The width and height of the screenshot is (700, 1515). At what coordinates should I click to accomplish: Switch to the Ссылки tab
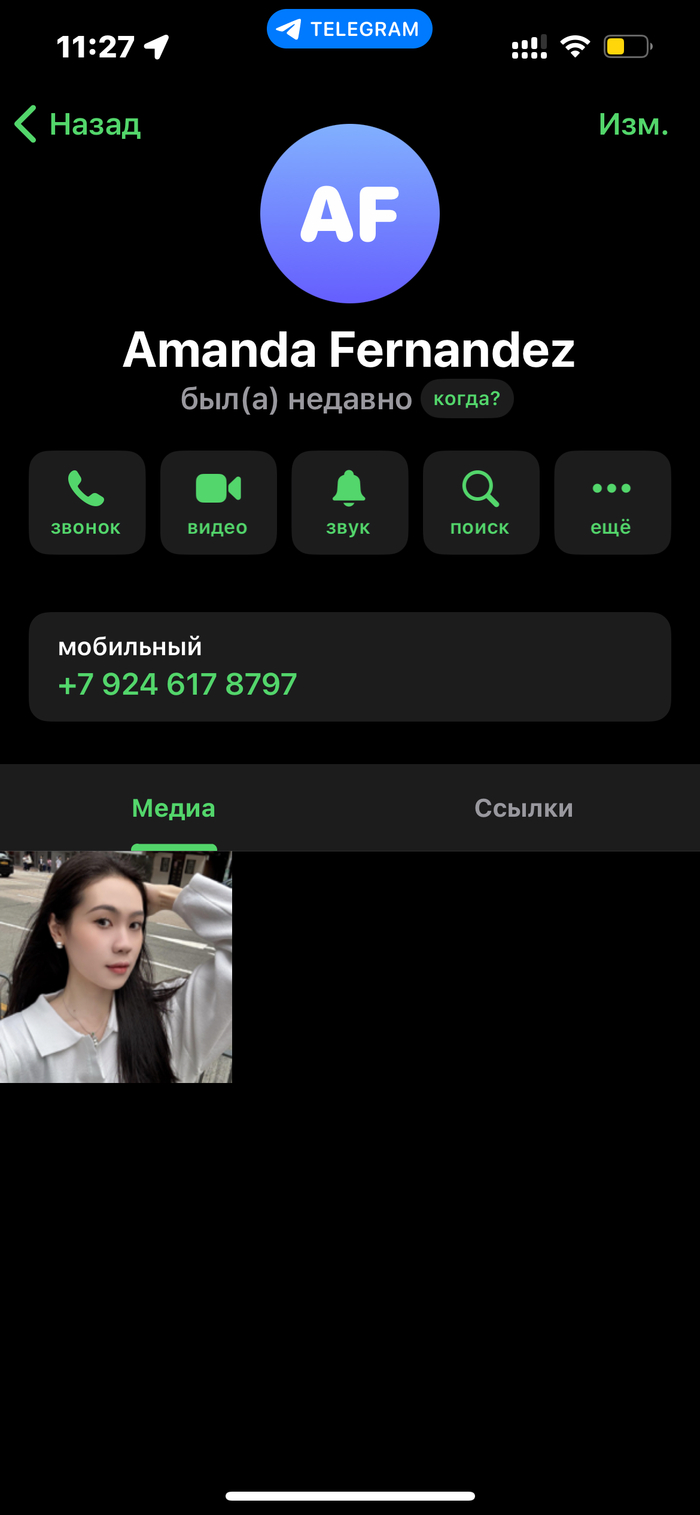[523, 808]
